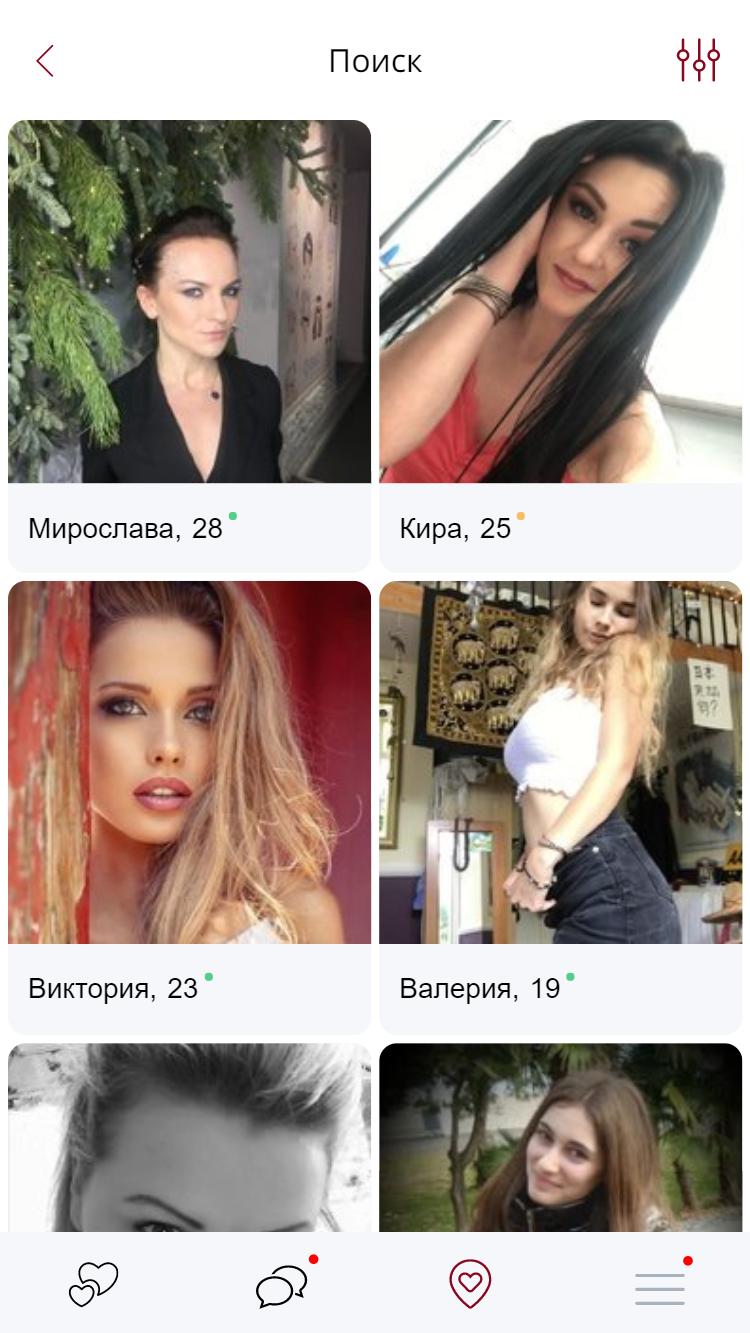
Task: Switch to the double hearts tab
Action: pos(93,1284)
